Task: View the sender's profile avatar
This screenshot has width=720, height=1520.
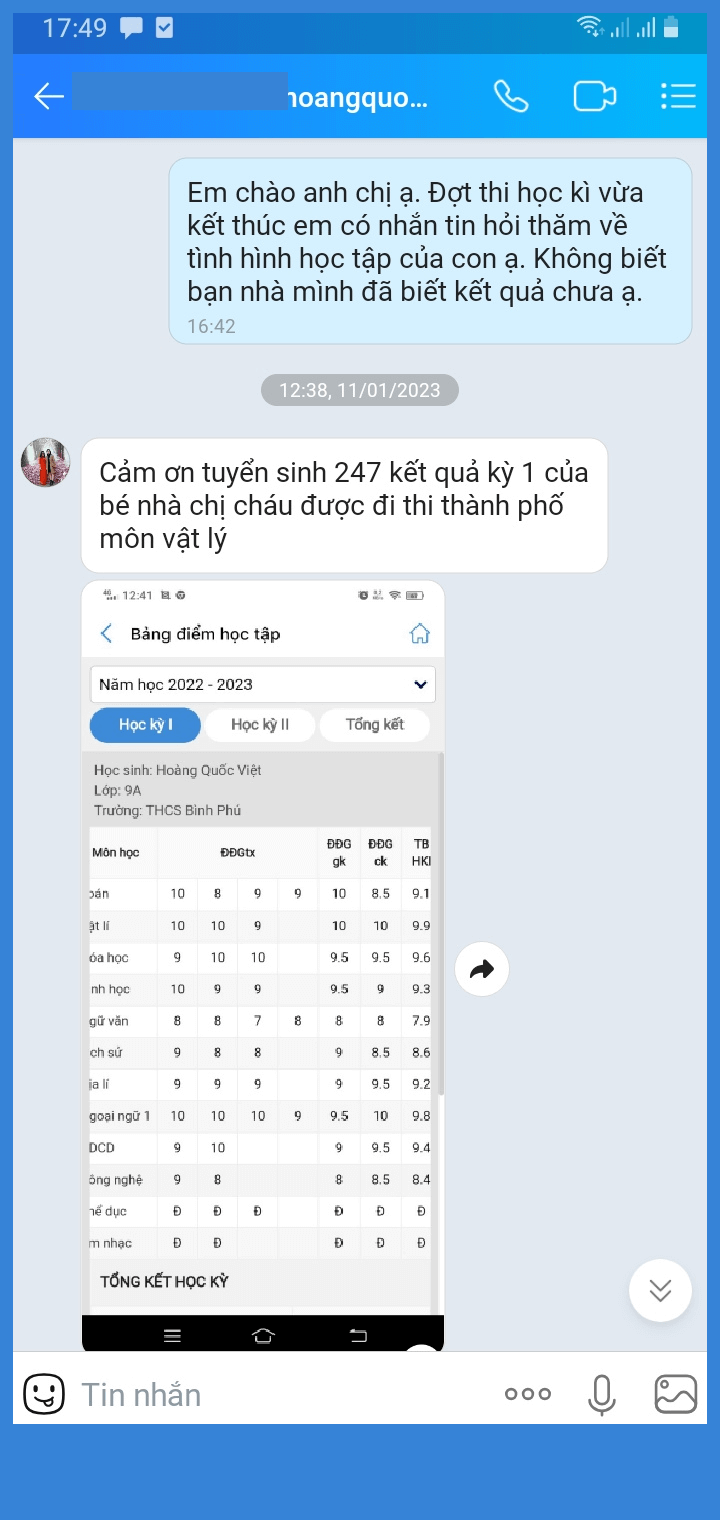Action: [x=46, y=462]
